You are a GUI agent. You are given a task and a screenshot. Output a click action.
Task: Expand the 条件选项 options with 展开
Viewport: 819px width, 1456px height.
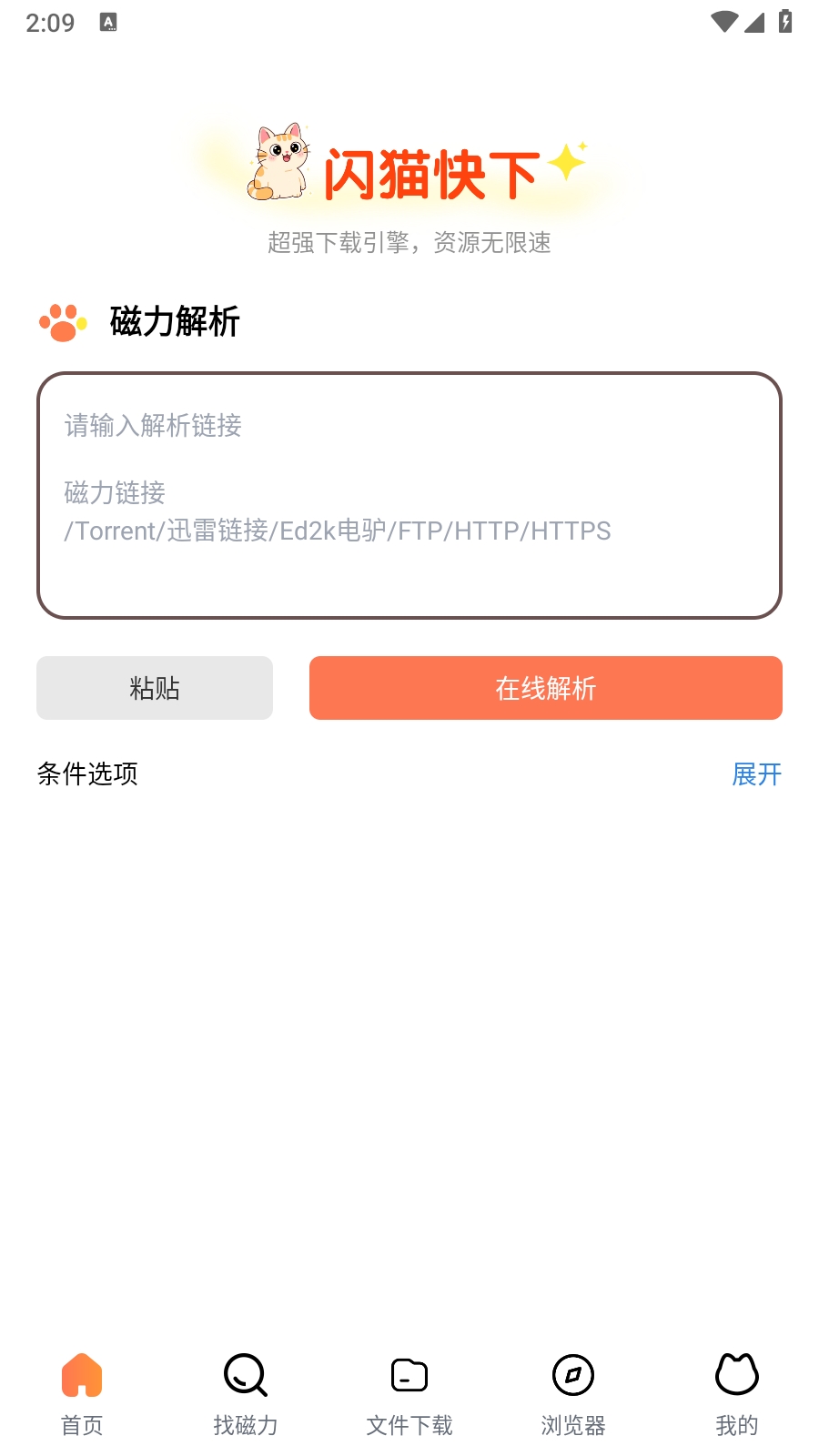[x=756, y=774]
